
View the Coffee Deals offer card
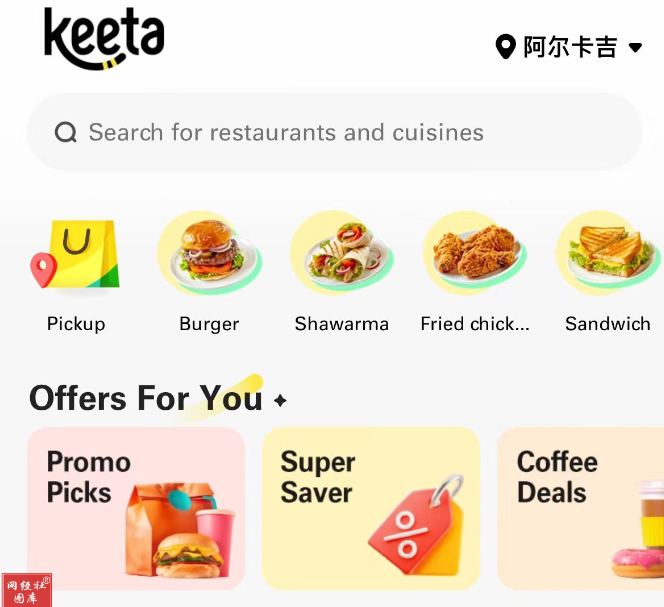(x=582, y=508)
